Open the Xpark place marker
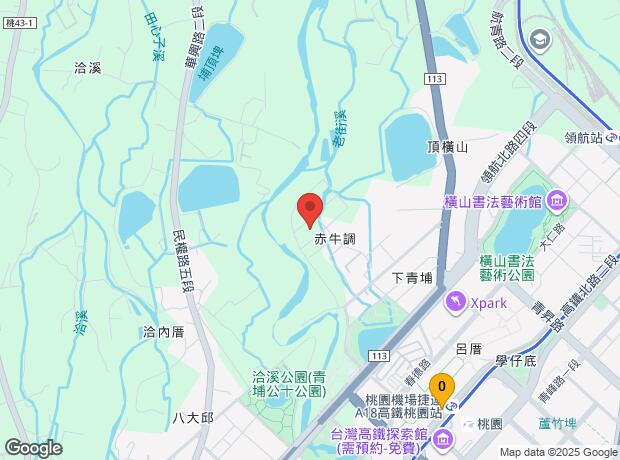The height and width of the screenshot is (460, 620). click(x=456, y=300)
